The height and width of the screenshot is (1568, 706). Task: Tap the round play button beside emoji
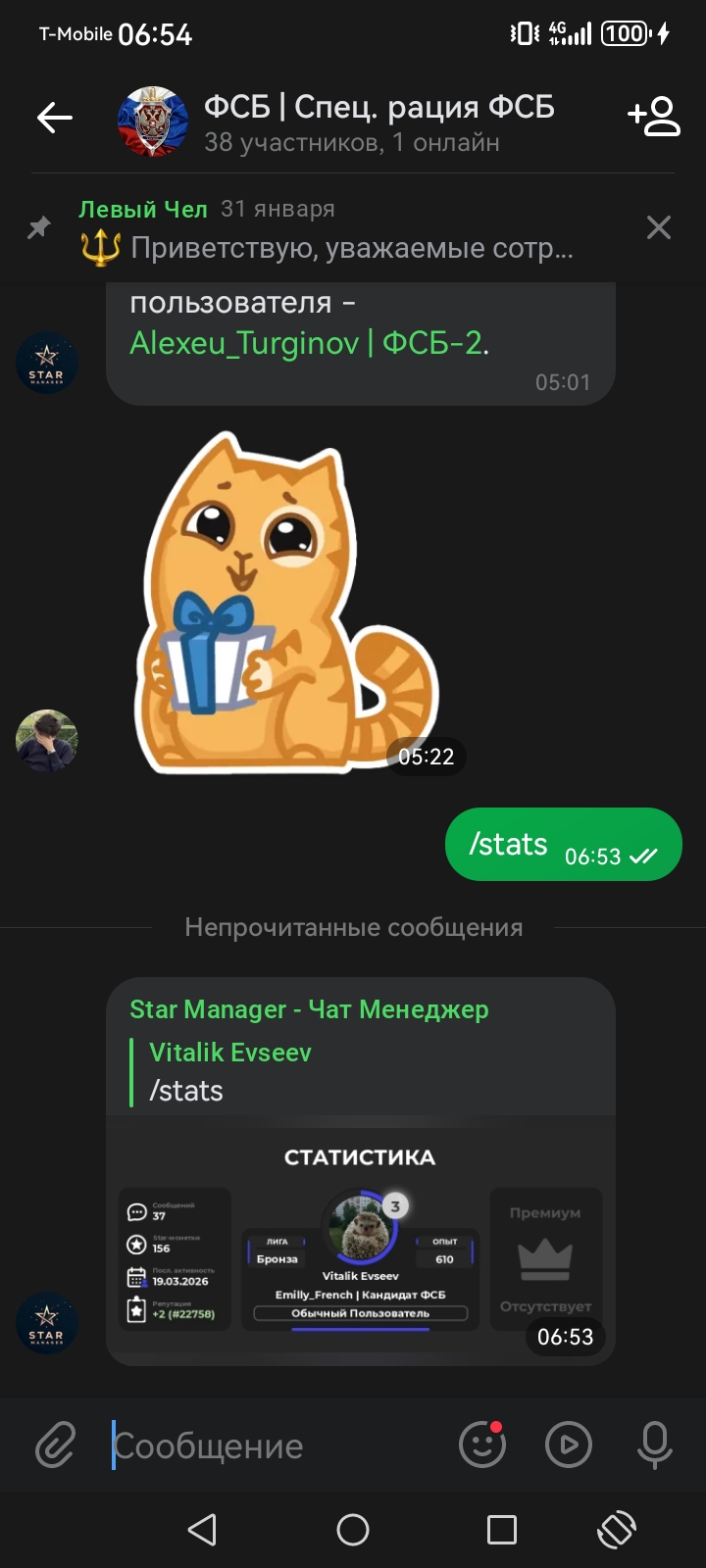(x=569, y=1445)
